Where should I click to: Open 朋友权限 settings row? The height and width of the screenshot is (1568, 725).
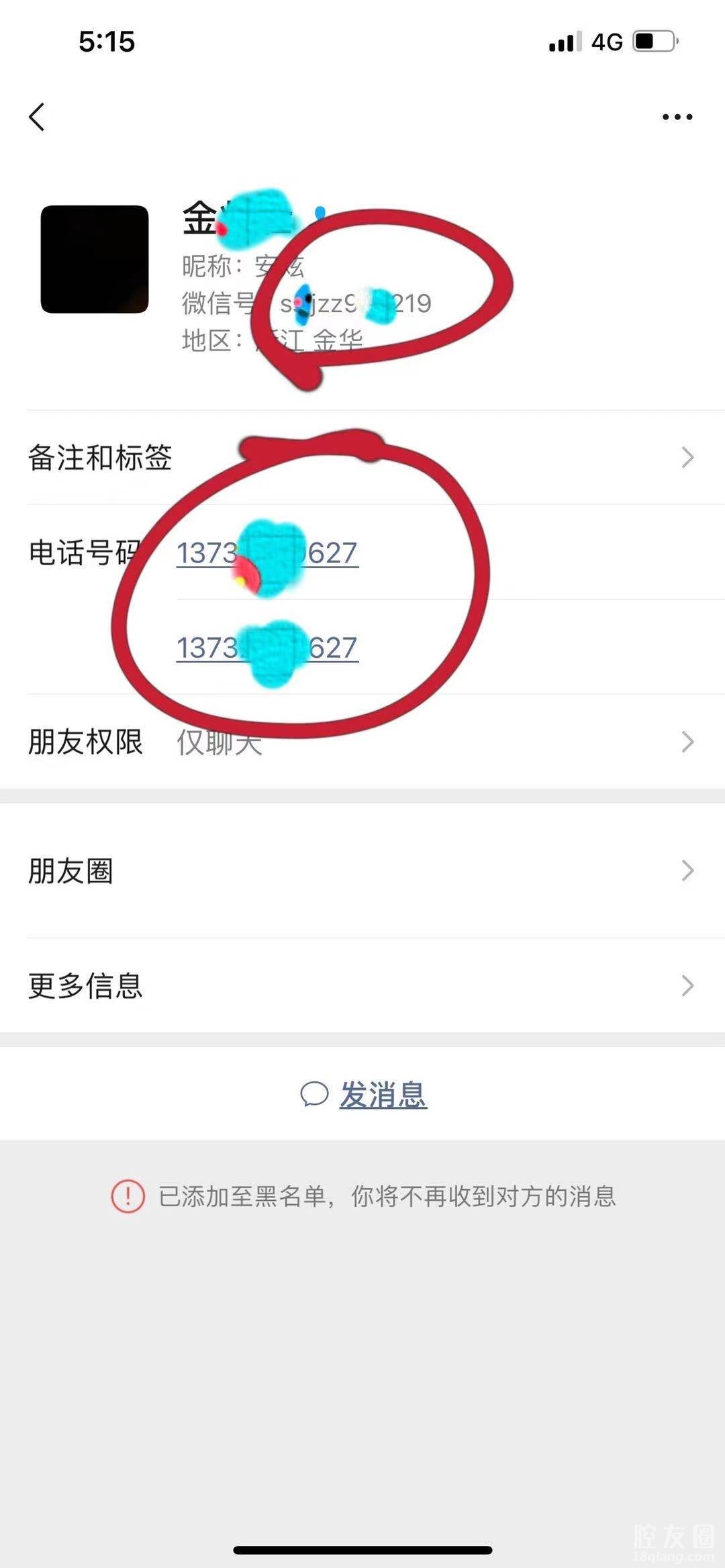362,742
